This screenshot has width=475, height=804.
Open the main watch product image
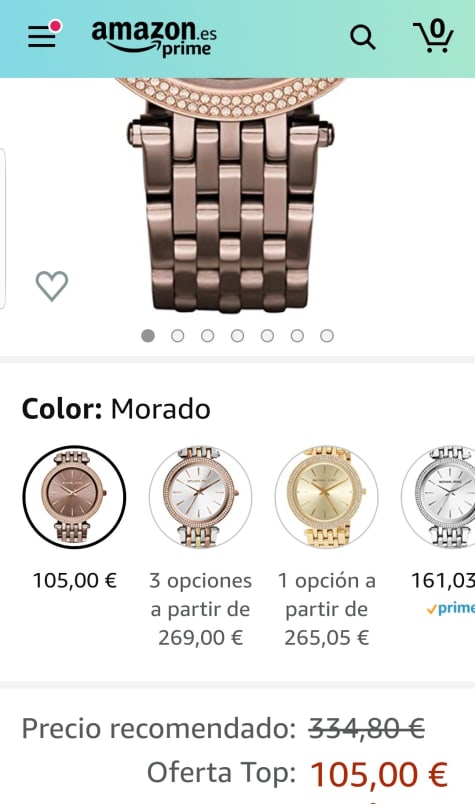[231, 195]
